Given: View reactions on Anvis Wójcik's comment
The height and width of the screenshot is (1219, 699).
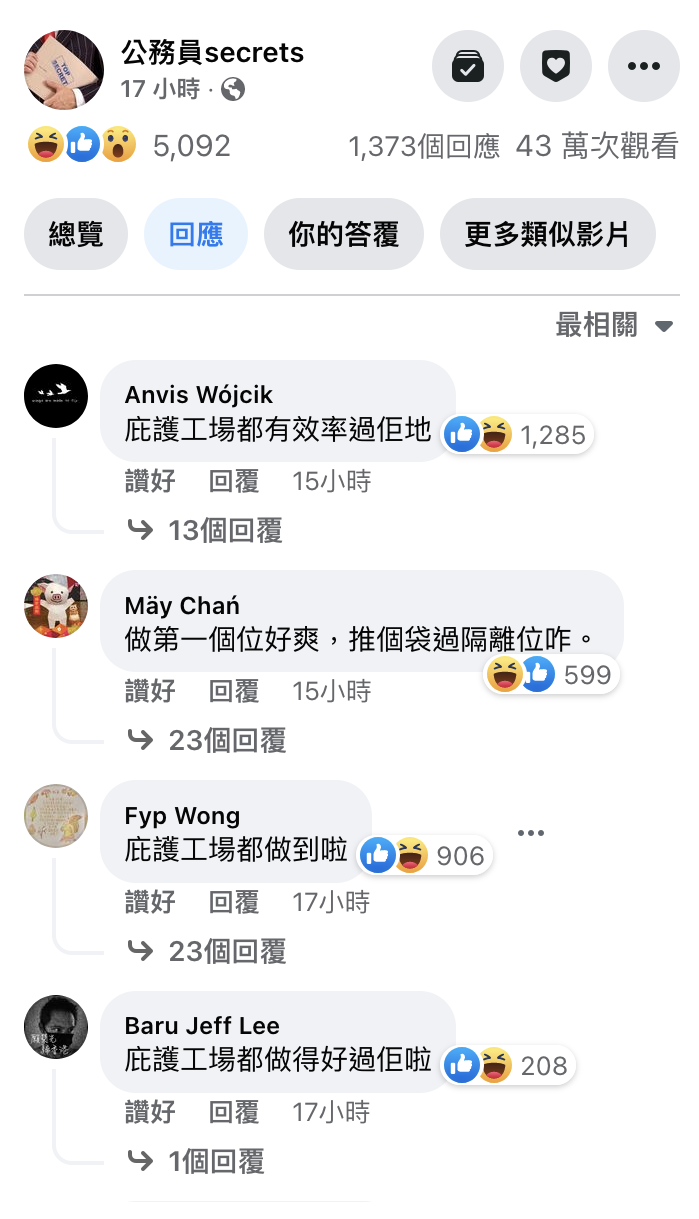Looking at the screenshot, I should (x=516, y=435).
